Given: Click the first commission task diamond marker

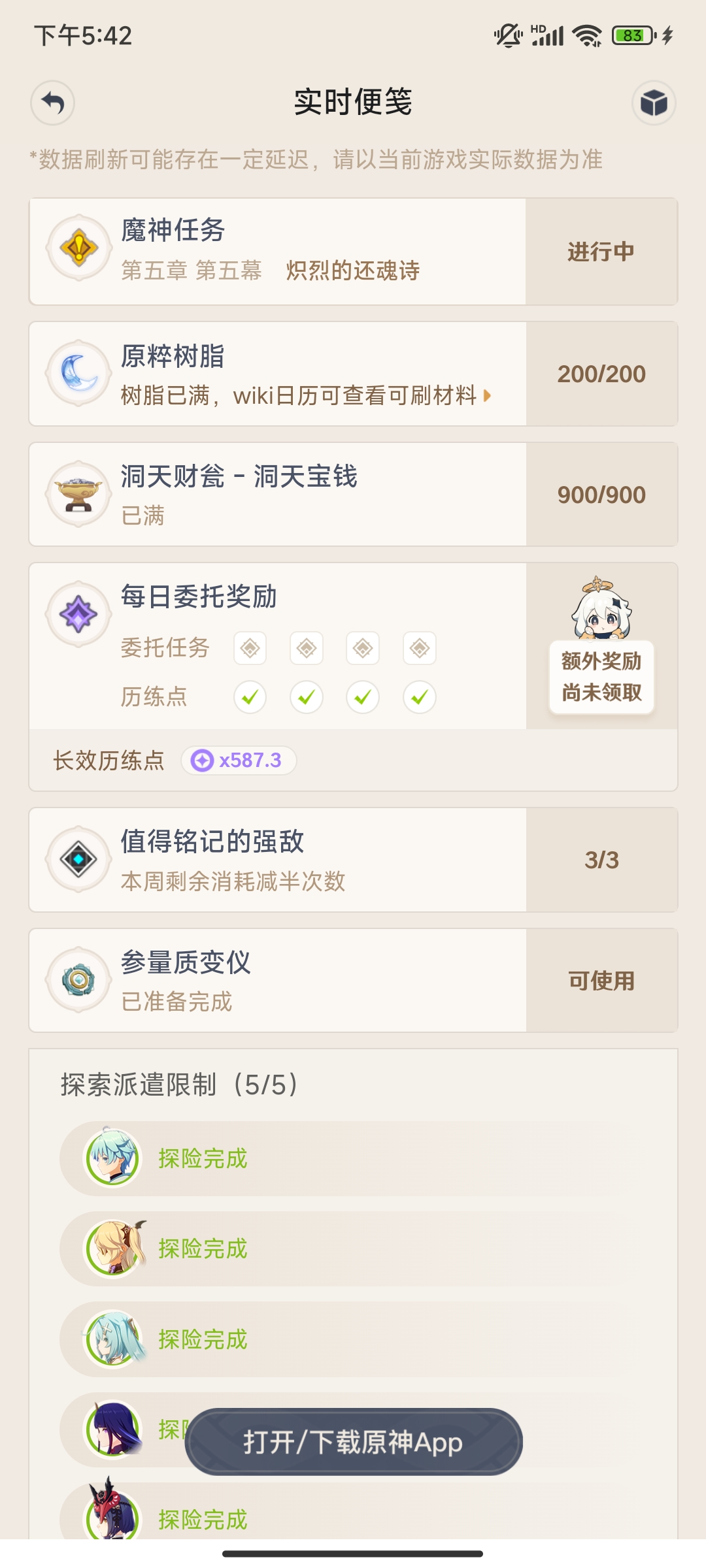Looking at the screenshot, I should 250,648.
